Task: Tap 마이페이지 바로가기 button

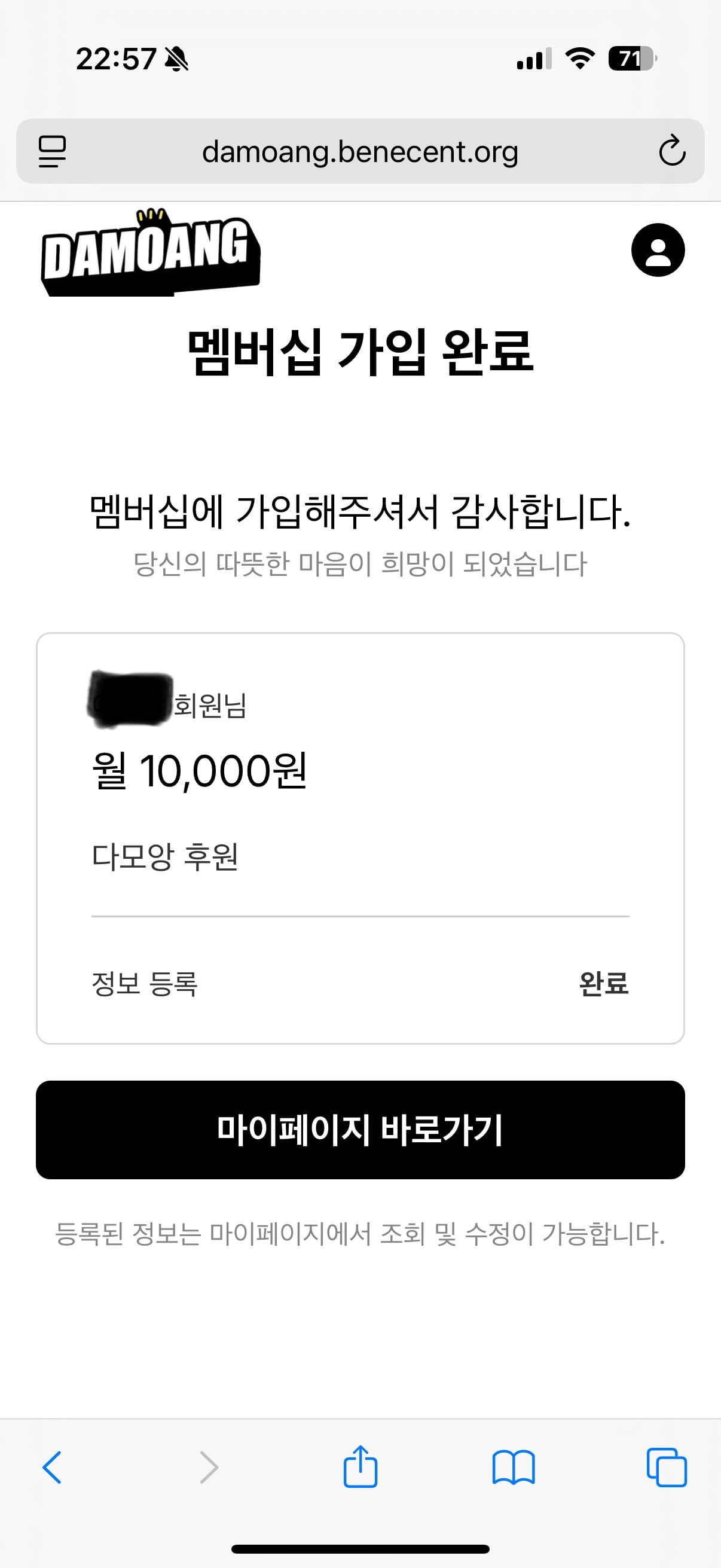Action: [x=360, y=1130]
